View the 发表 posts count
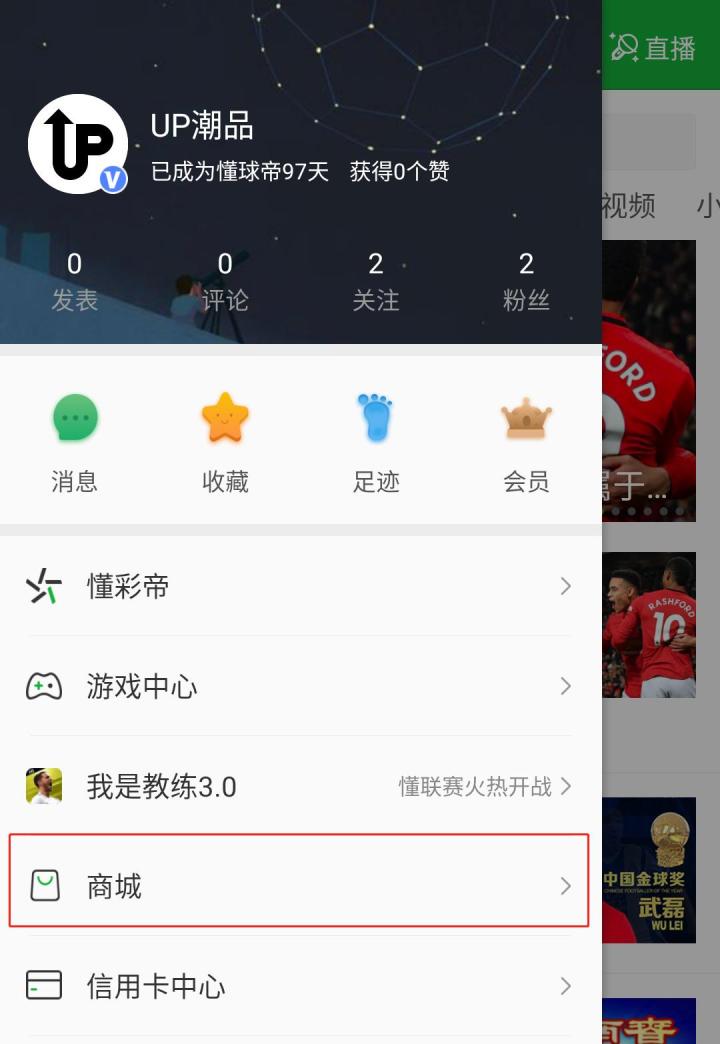 point(75,281)
